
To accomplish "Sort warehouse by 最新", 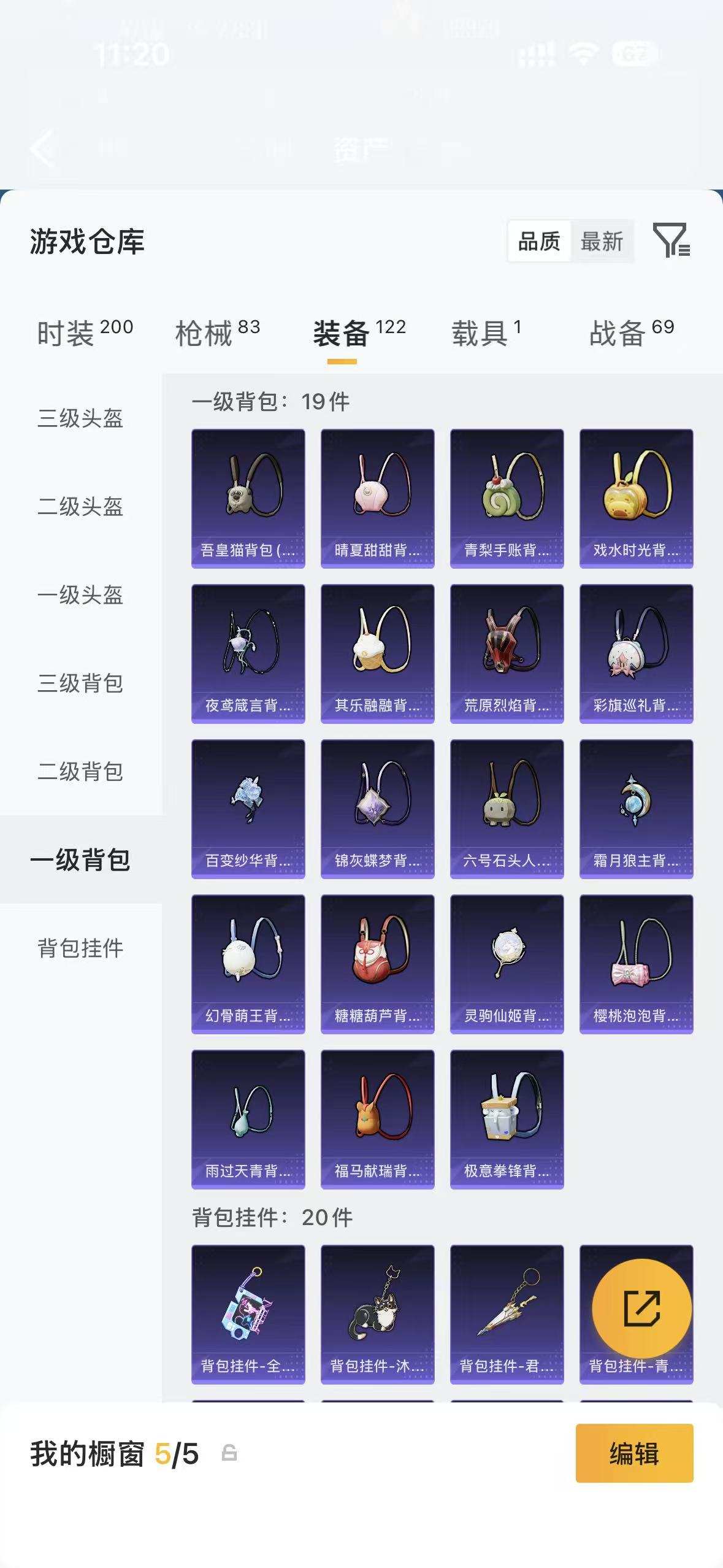I will (x=602, y=242).
